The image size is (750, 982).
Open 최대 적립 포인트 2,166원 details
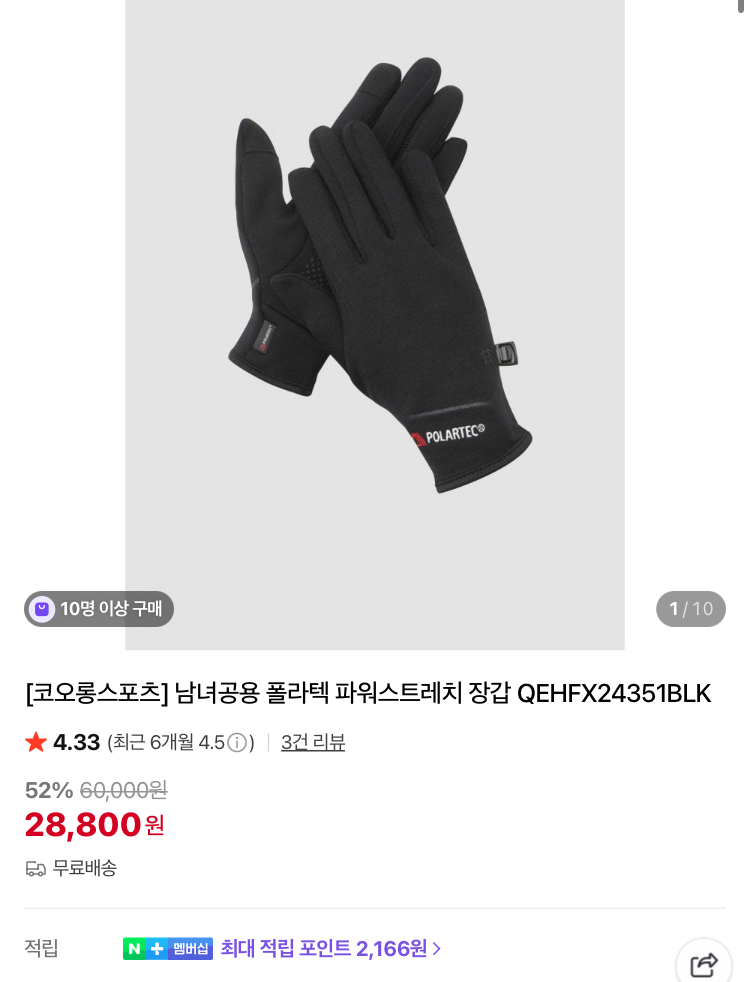click(330, 948)
